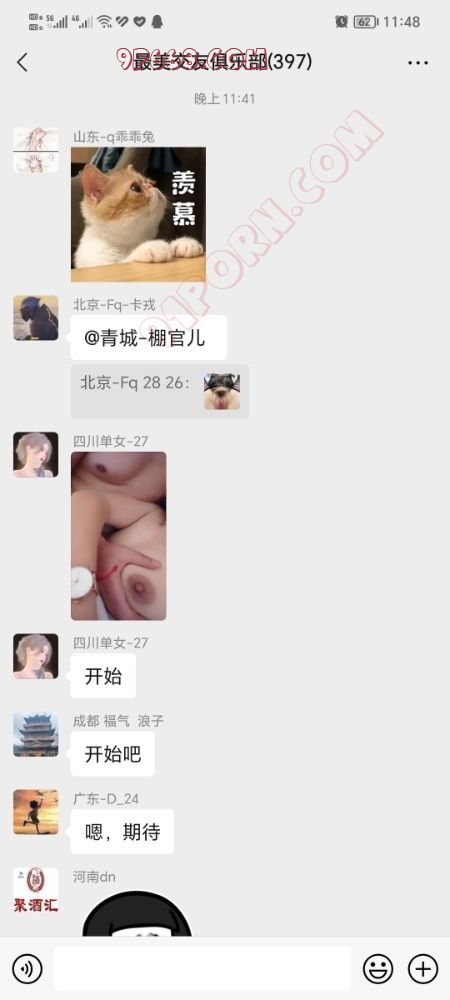Switch to voice message input
450x1000 pixels.
[x=27, y=969]
